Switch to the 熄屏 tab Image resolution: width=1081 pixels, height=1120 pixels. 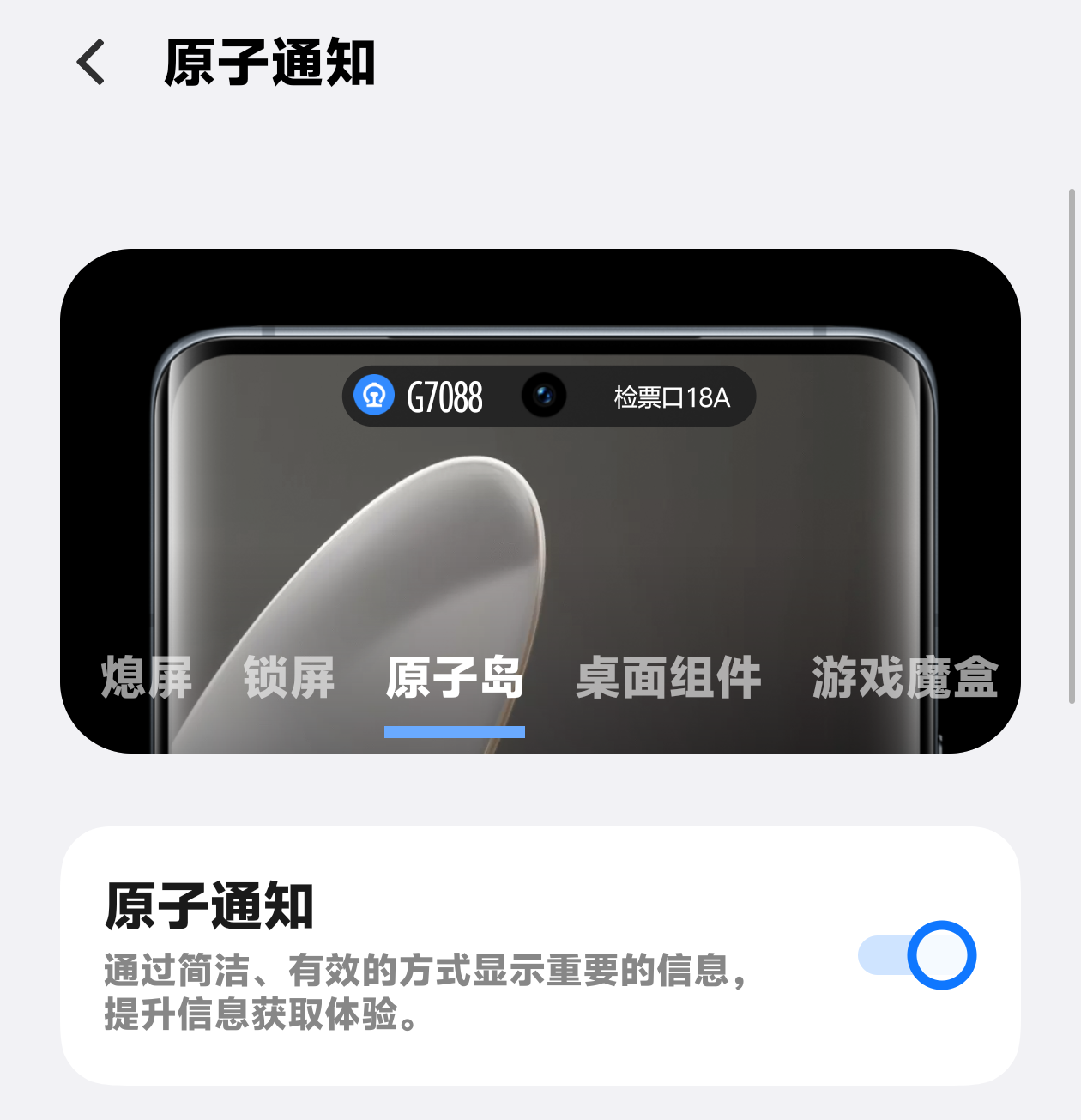147,677
